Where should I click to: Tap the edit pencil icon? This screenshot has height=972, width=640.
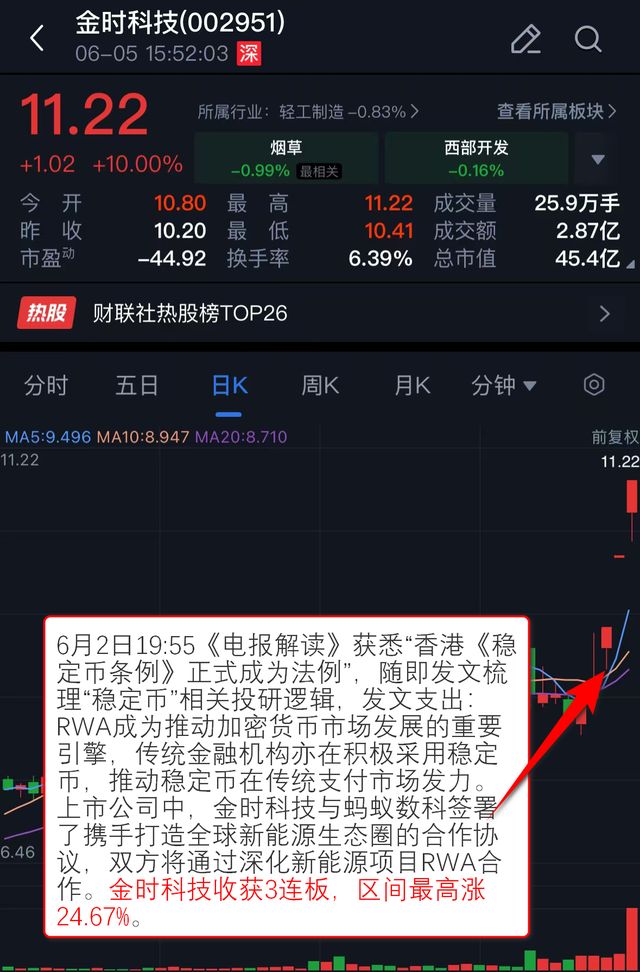point(525,39)
